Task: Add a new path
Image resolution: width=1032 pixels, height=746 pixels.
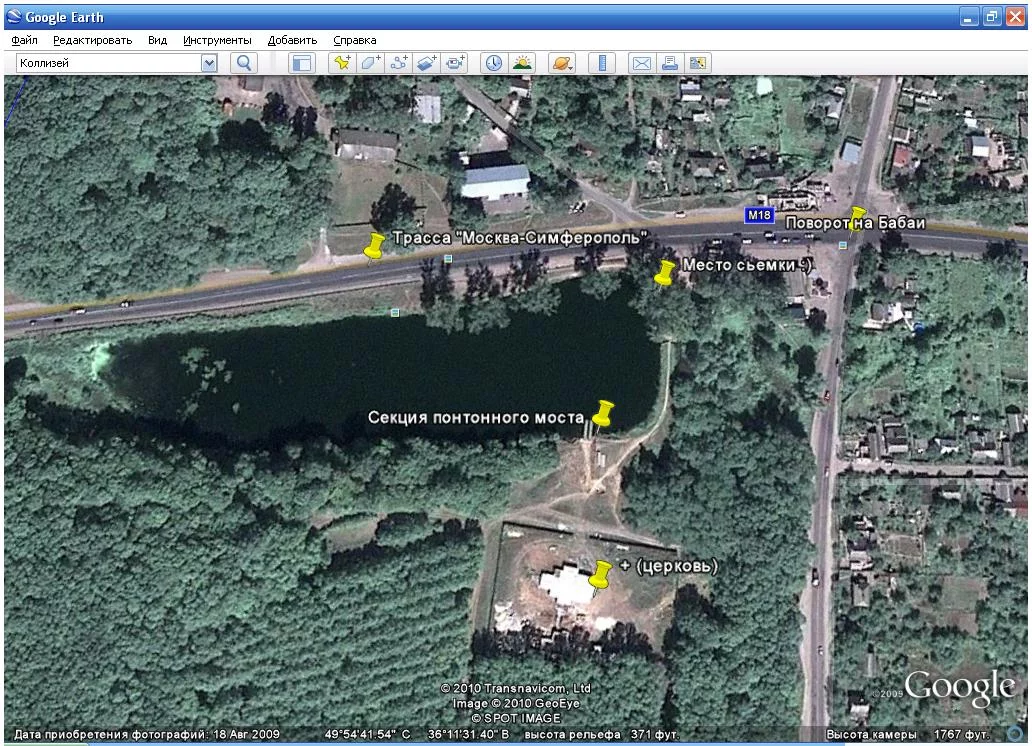Action: [398, 63]
